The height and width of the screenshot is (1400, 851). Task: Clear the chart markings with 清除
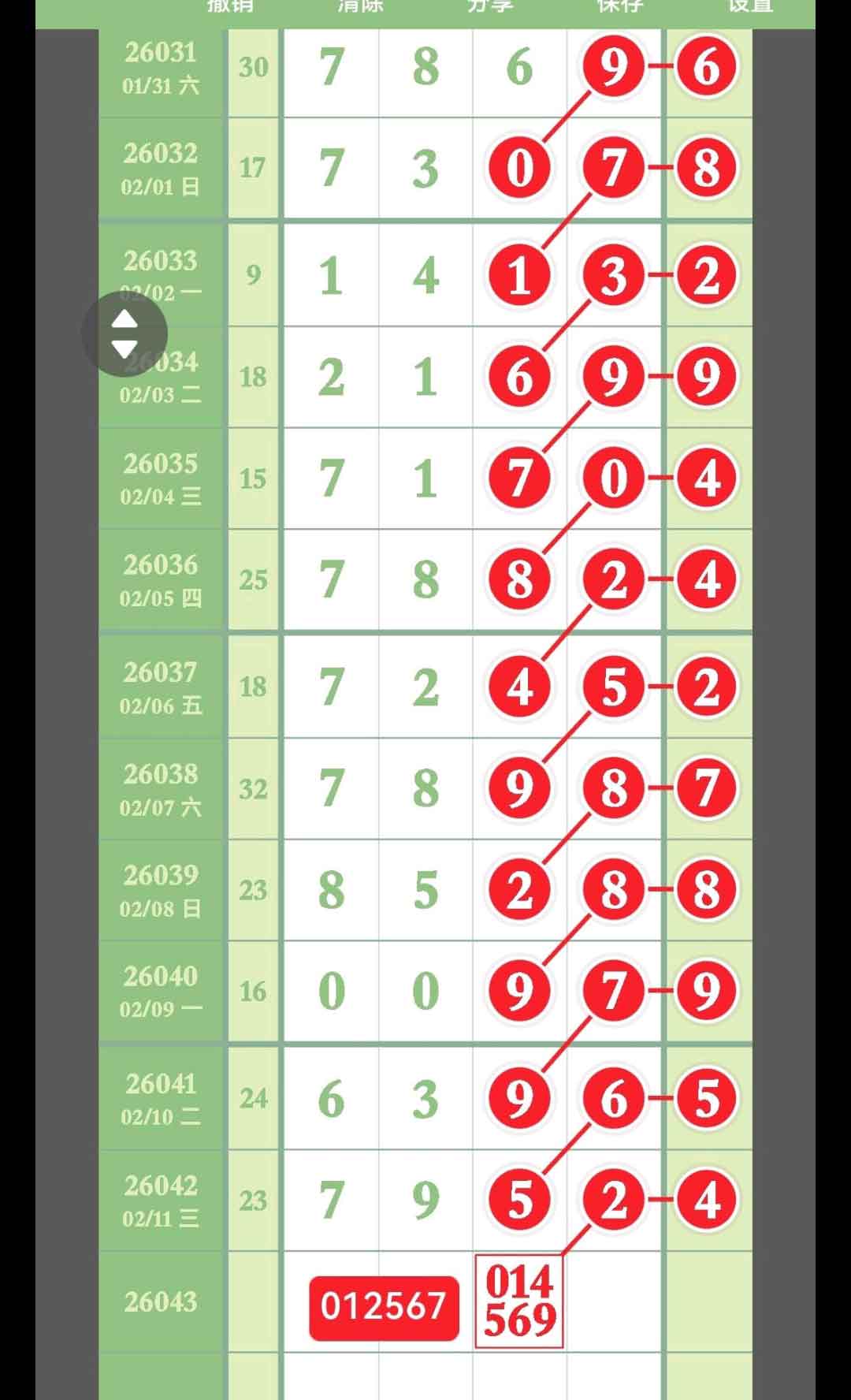(359, 6)
